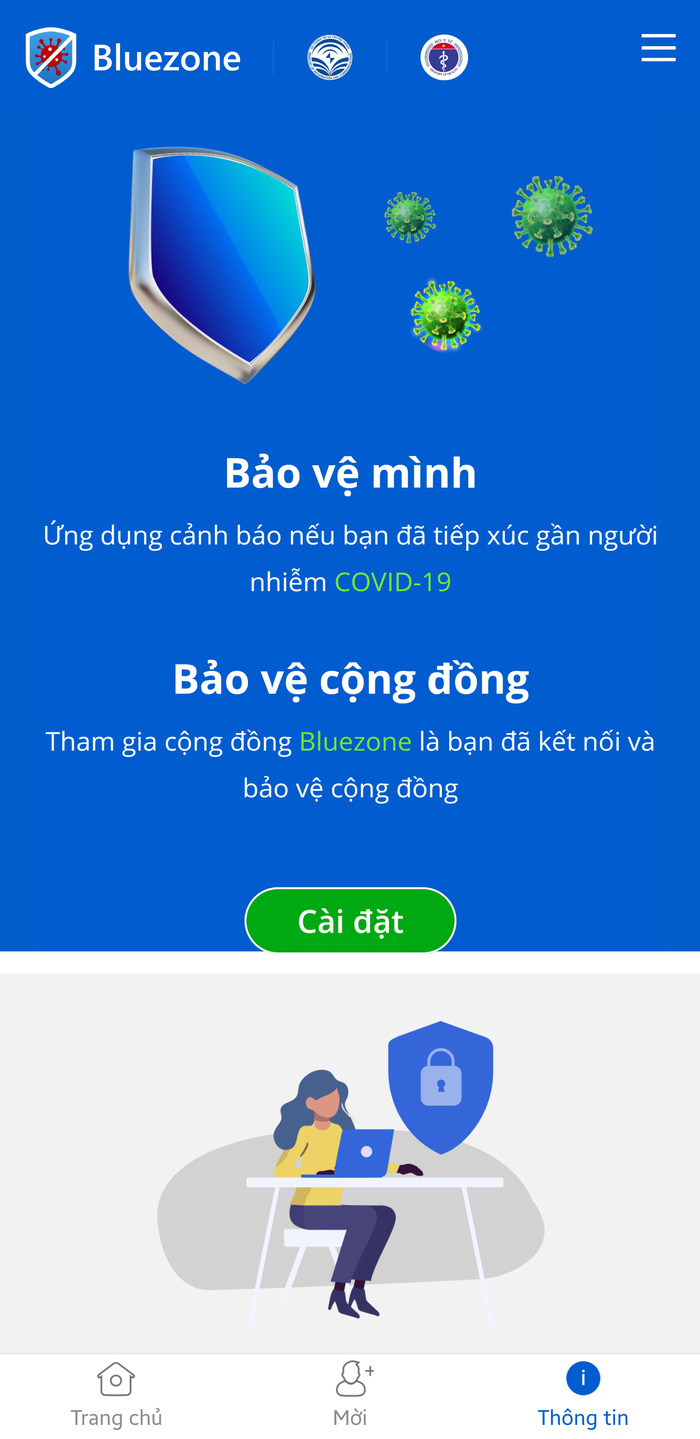Image resolution: width=700 pixels, height=1439 pixels.
Task: Tap the green Cài đặt button
Action: pyautogui.click(x=350, y=920)
